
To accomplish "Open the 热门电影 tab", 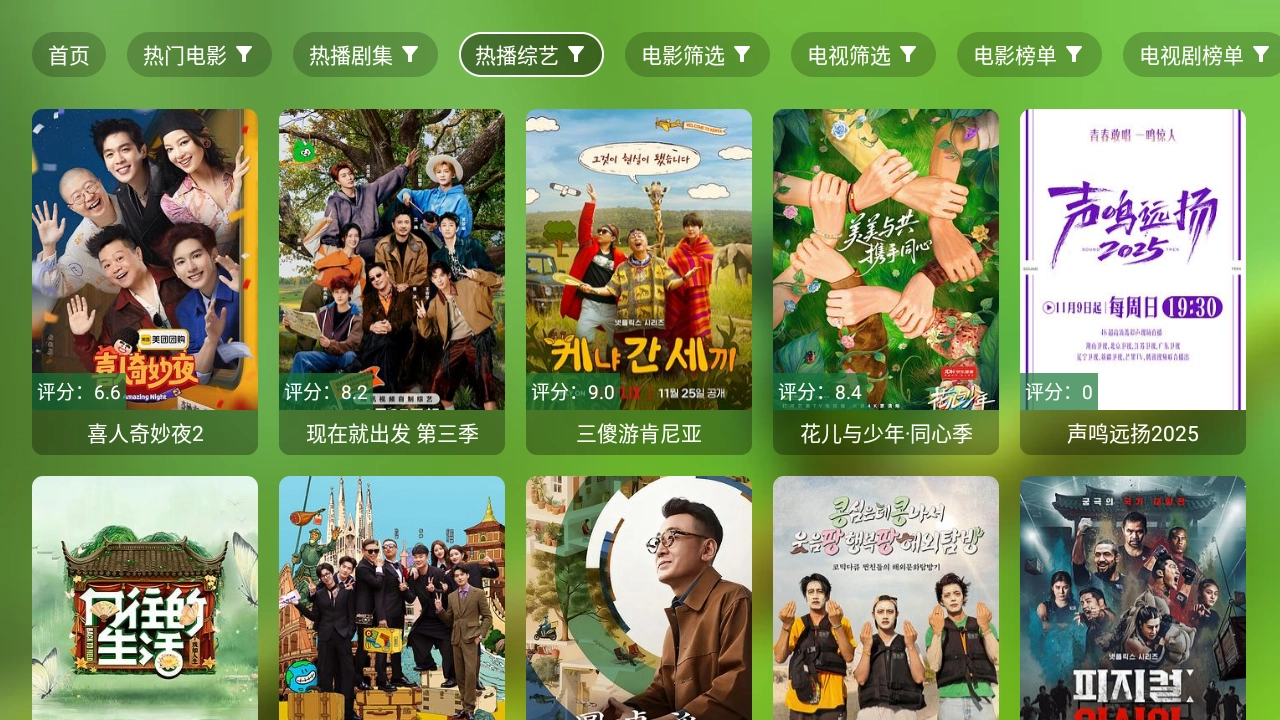I will click(x=199, y=55).
